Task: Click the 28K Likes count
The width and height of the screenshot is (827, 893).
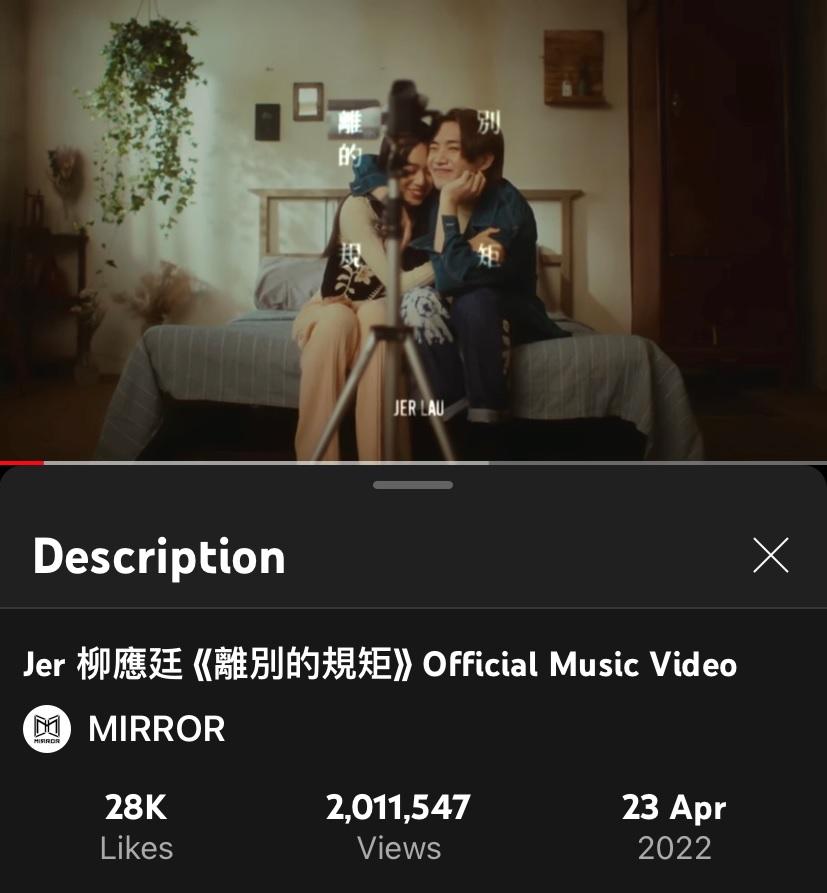Action: pyautogui.click(x=136, y=809)
